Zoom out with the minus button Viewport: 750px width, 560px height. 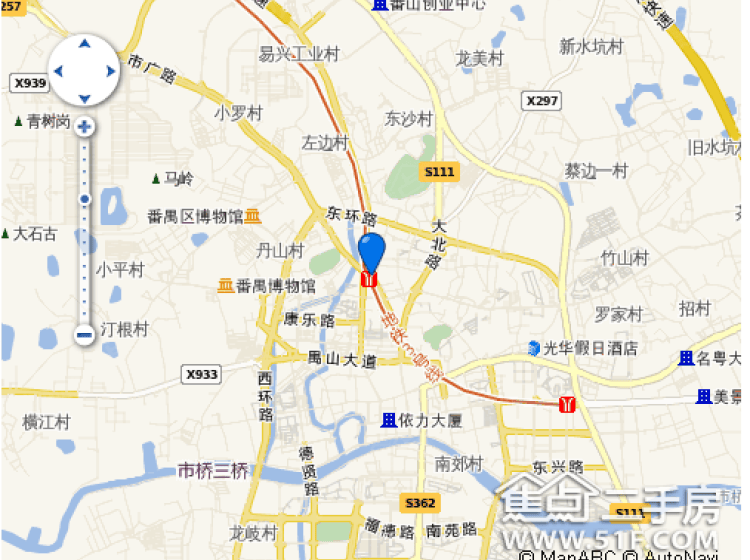(x=85, y=335)
